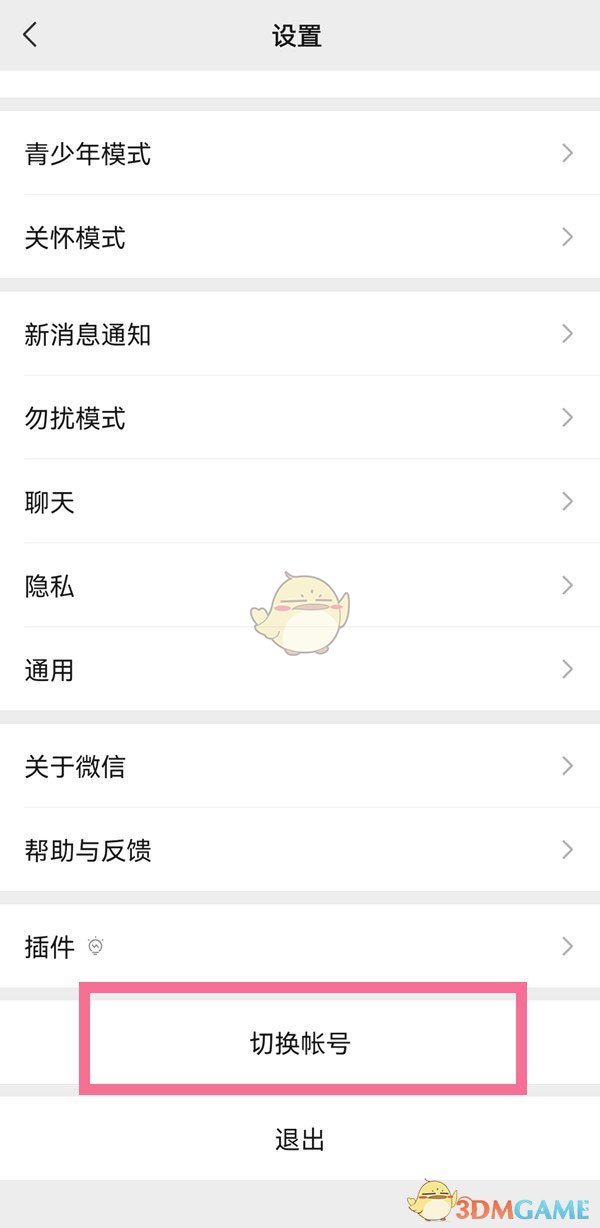Open 关于微信 page
The height and width of the screenshot is (1228, 600).
coord(300,767)
